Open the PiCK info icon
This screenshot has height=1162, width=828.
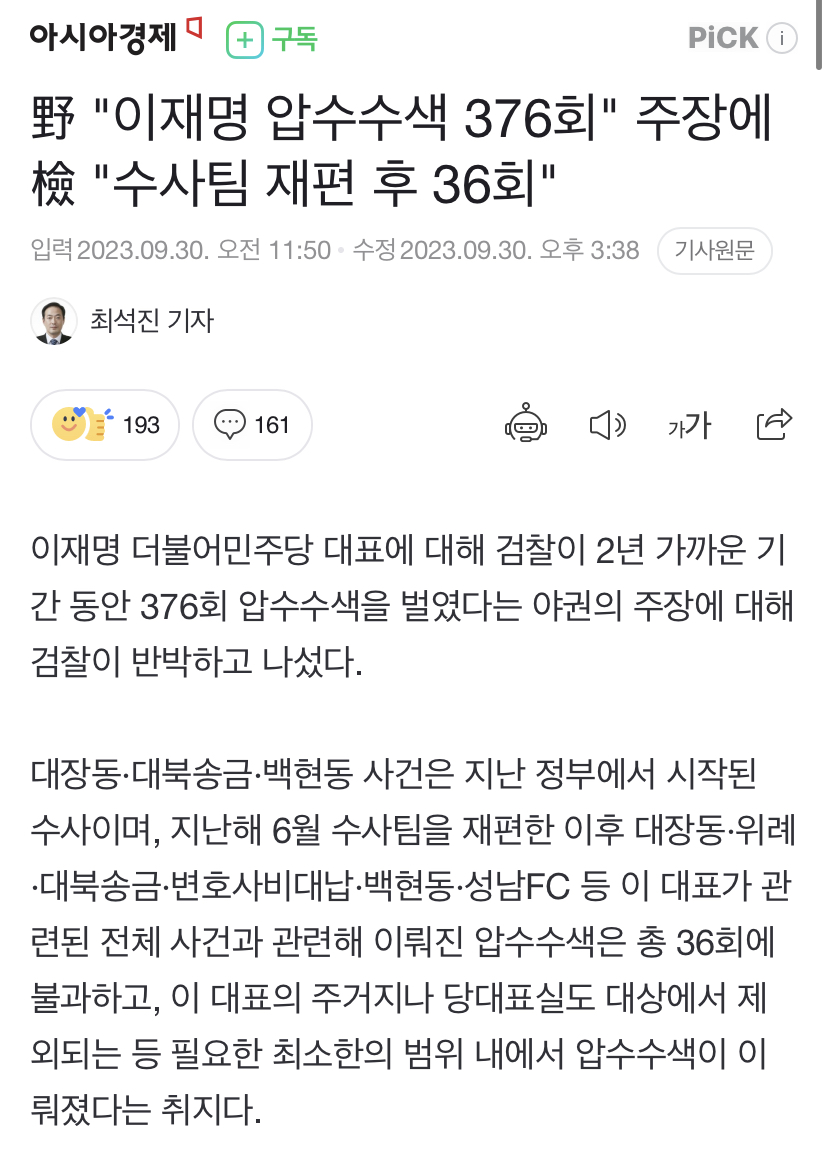[x=781, y=39]
